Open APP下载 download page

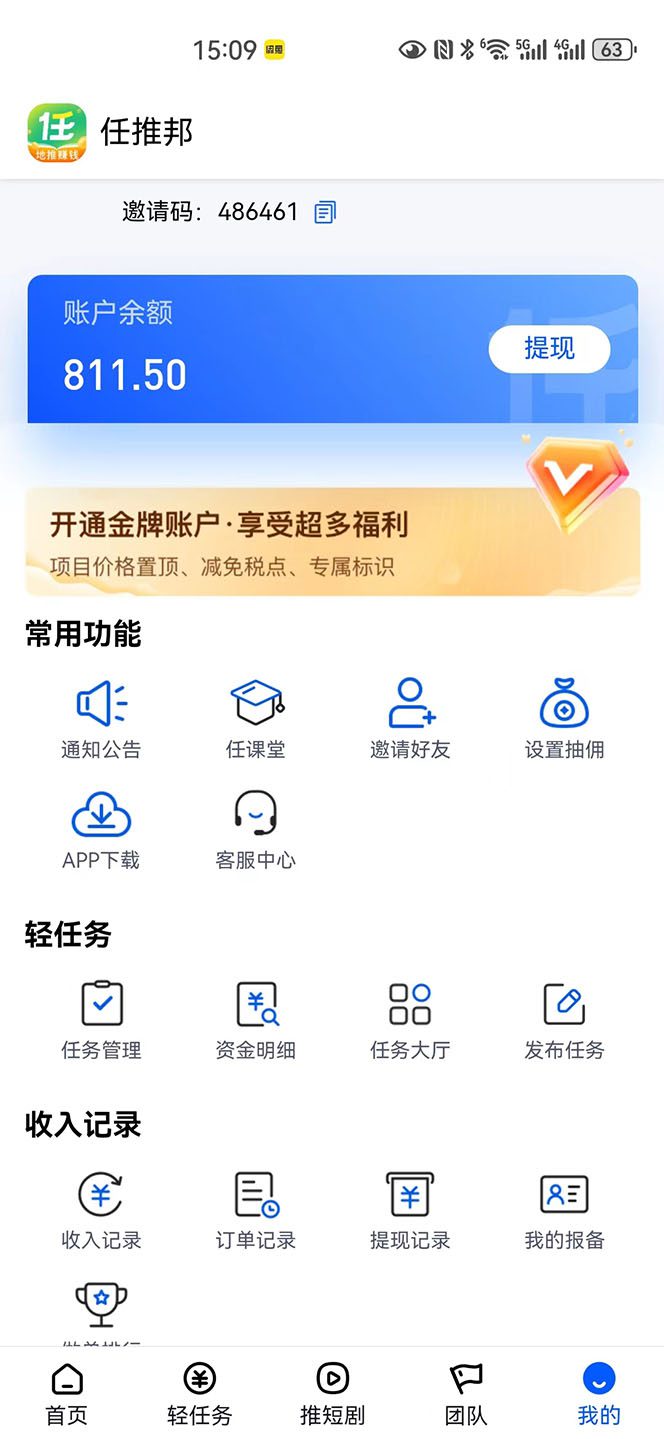click(101, 829)
